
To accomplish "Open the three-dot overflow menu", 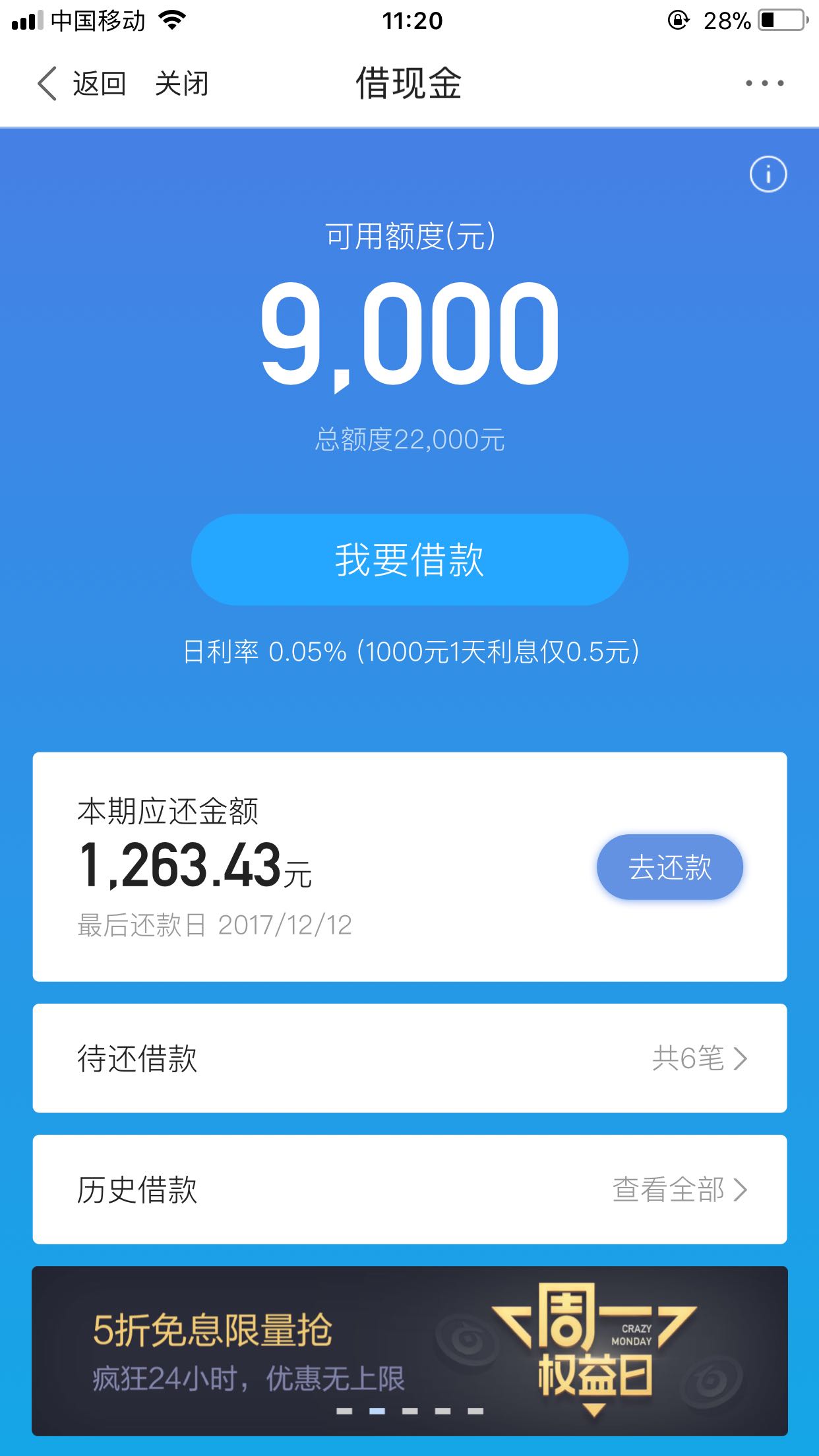I will 764,83.
